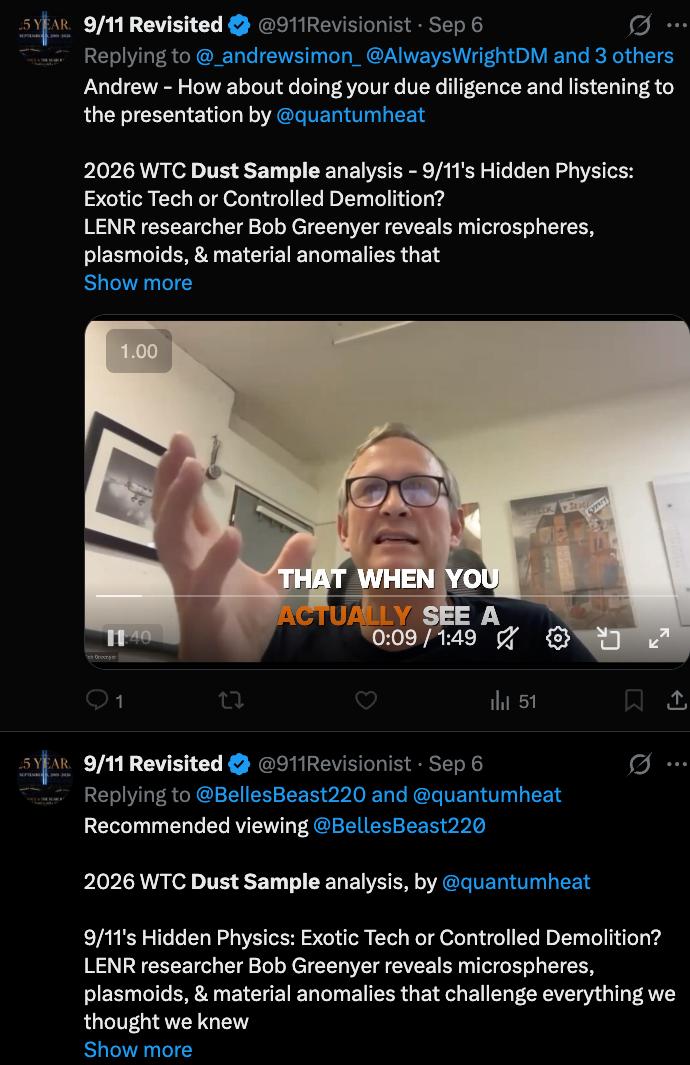This screenshot has height=1065, width=690.
Task: Repost the first post
Action: [232, 700]
